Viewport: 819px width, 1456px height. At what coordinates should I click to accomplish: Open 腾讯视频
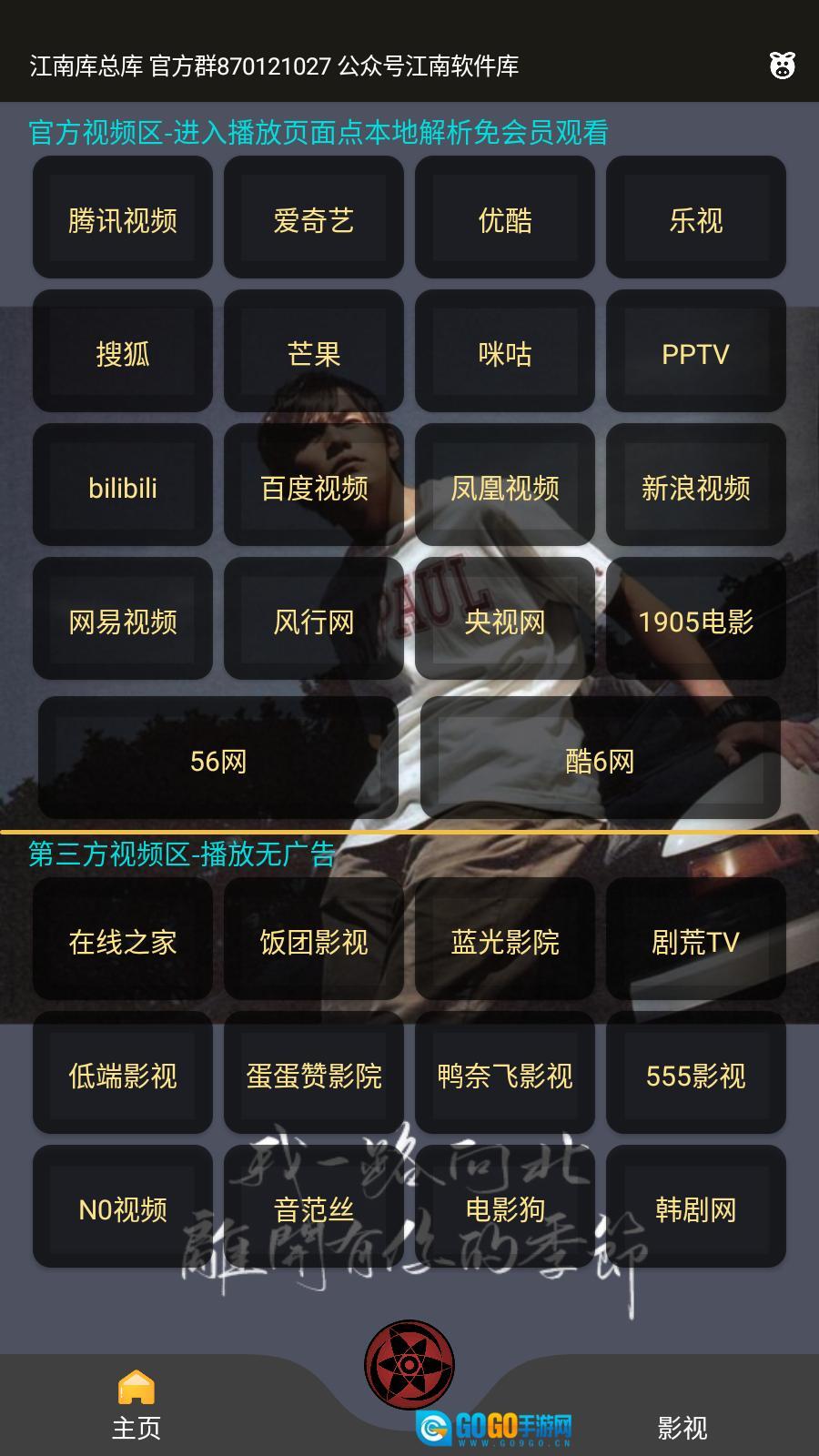(123, 217)
